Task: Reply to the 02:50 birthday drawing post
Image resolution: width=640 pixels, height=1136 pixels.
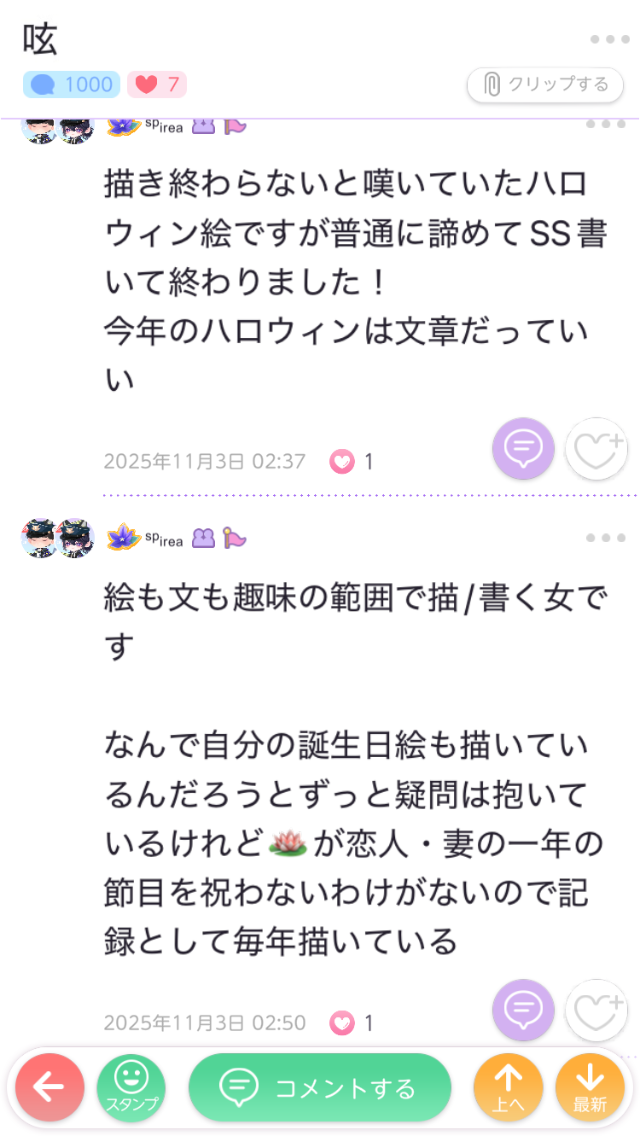Action: click(523, 1010)
